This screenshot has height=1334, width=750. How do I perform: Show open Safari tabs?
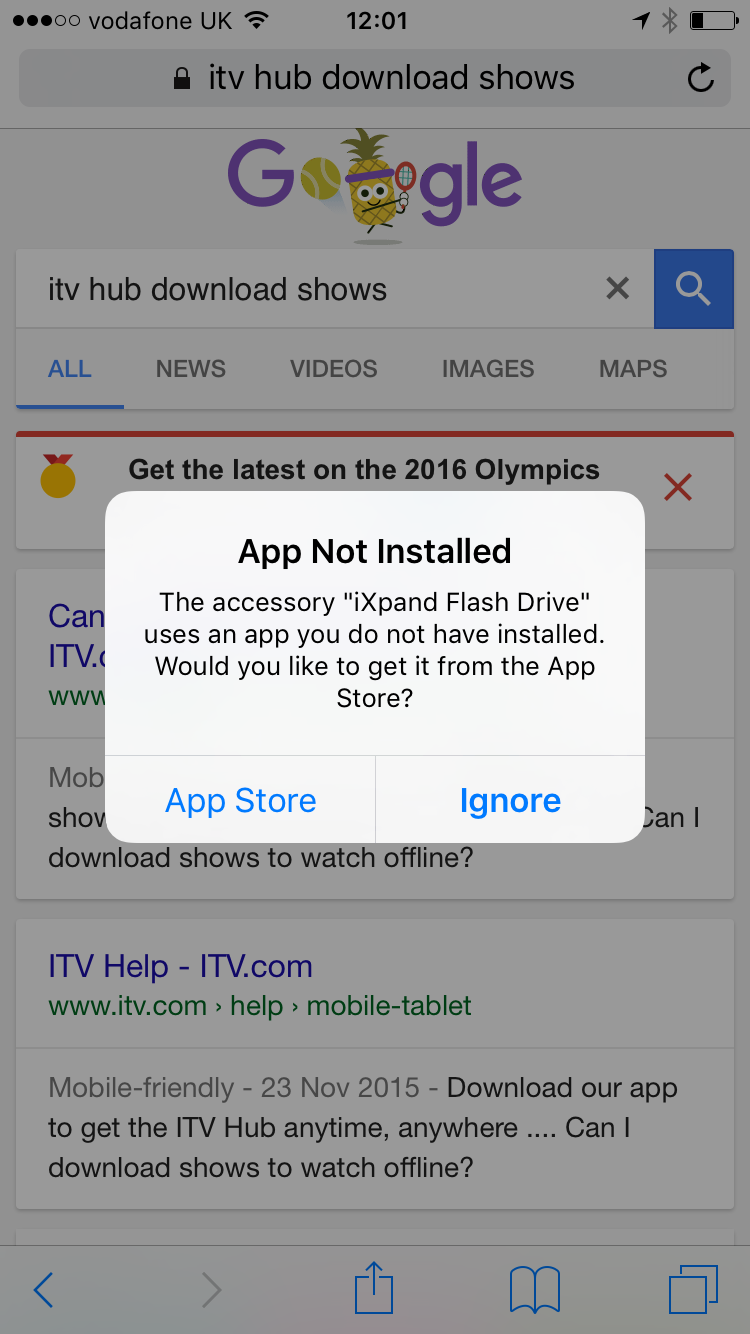(694, 1290)
